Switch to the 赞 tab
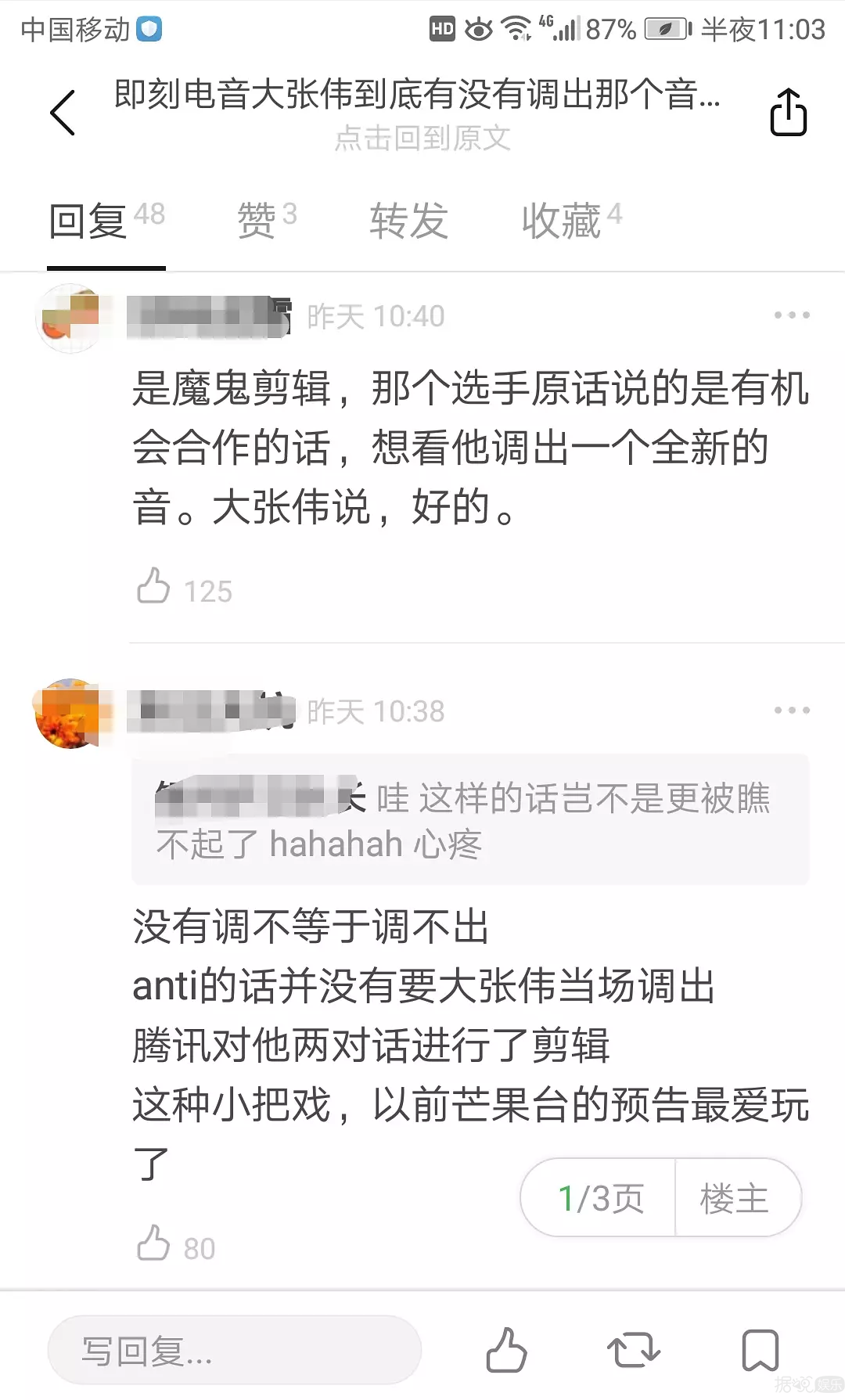845x1400 pixels. [x=266, y=221]
